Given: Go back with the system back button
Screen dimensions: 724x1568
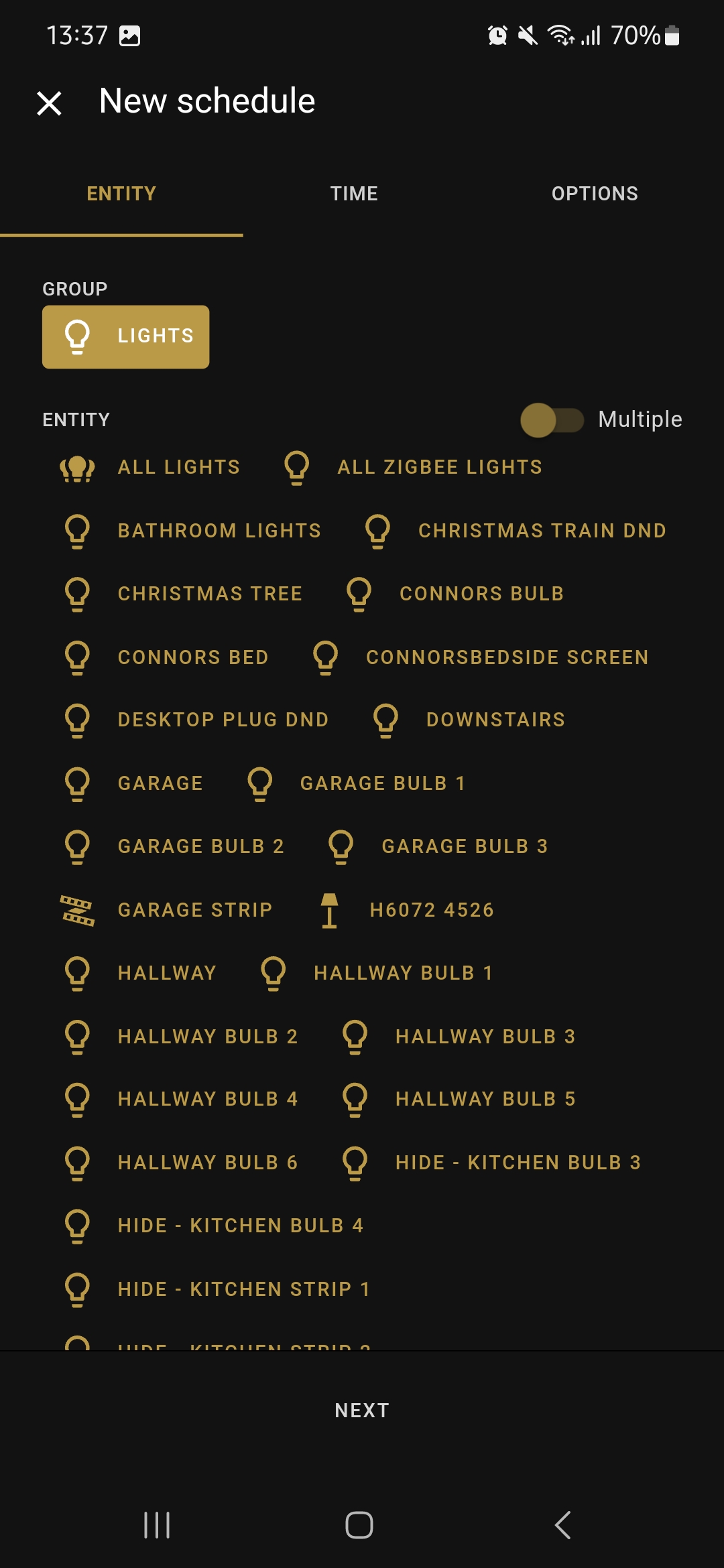Looking at the screenshot, I should tap(563, 1525).
